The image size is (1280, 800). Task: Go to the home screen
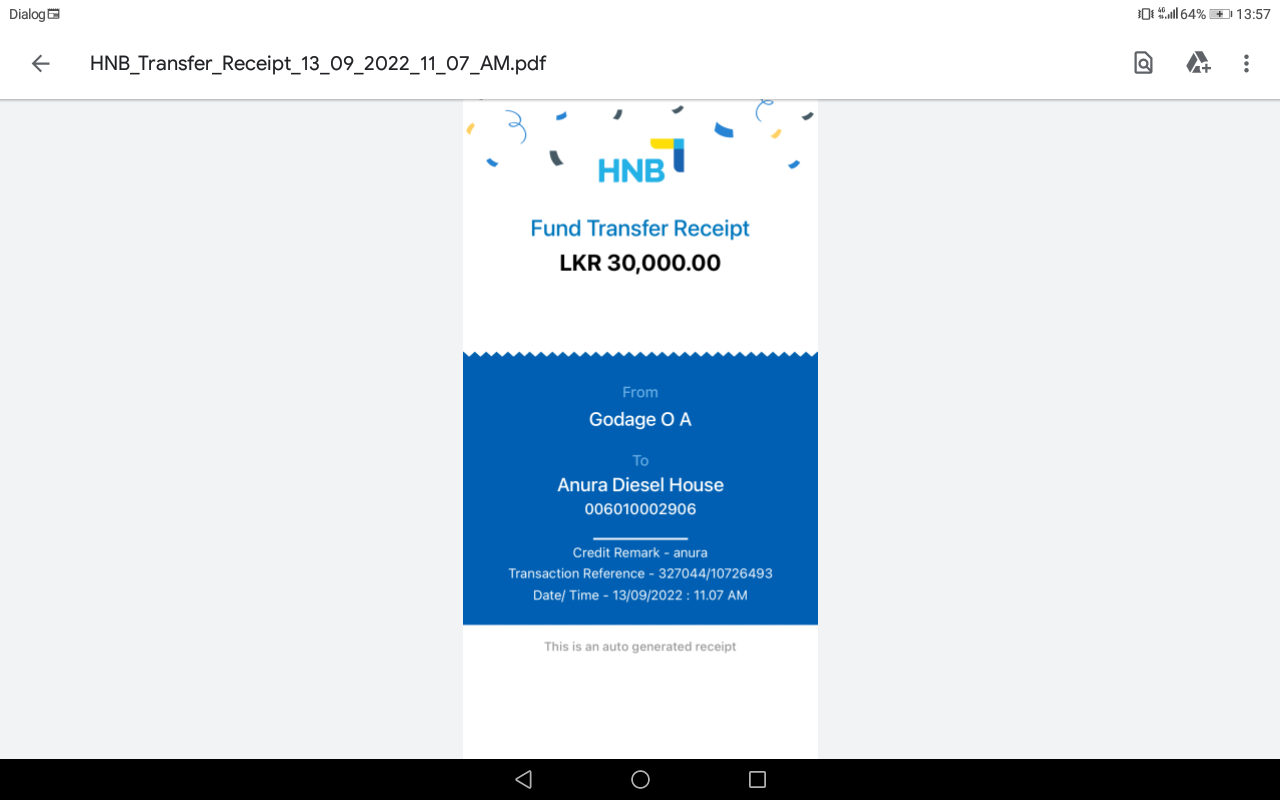[640, 779]
